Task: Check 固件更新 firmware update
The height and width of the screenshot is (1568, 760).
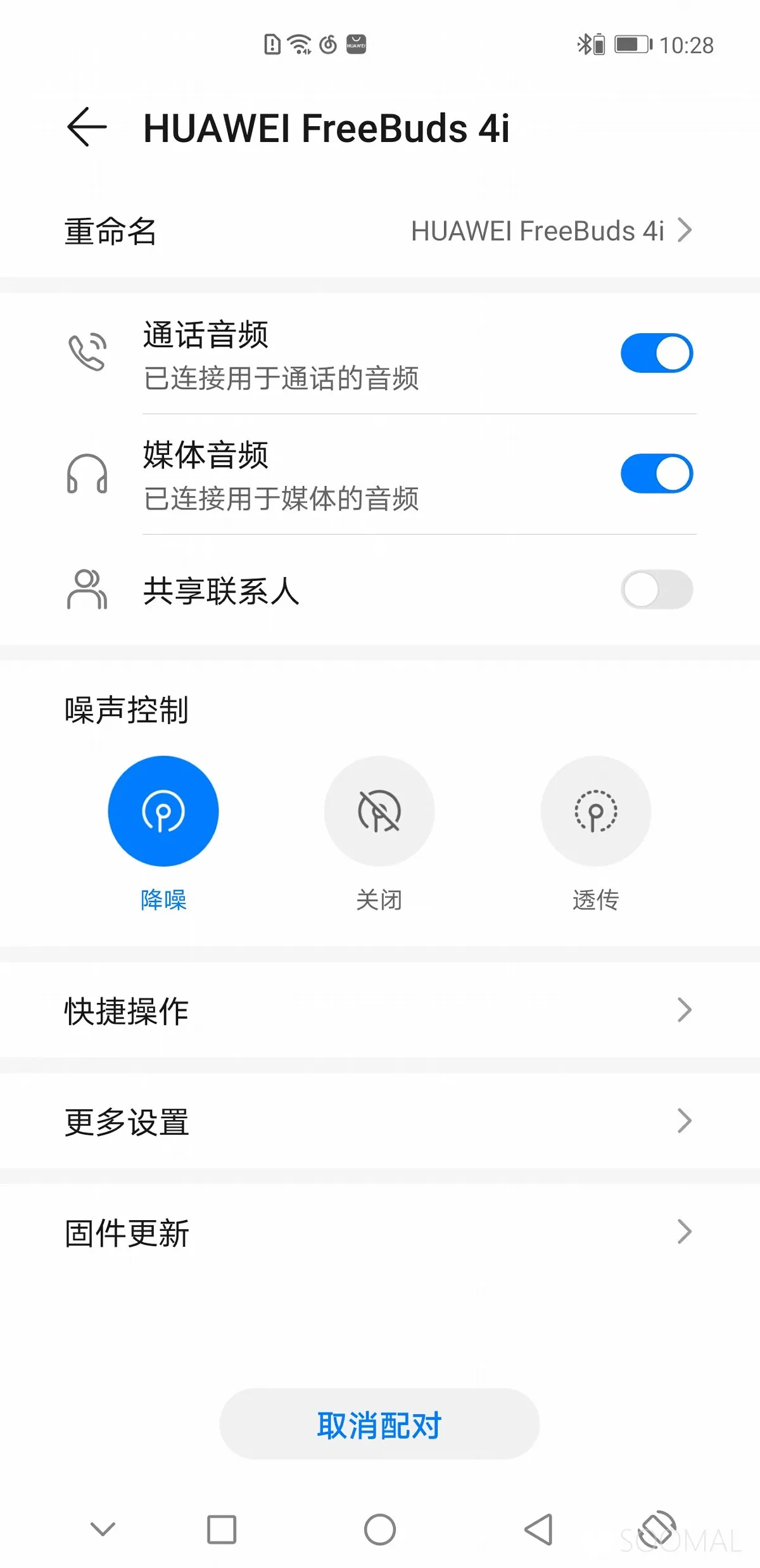Action: click(x=380, y=1232)
